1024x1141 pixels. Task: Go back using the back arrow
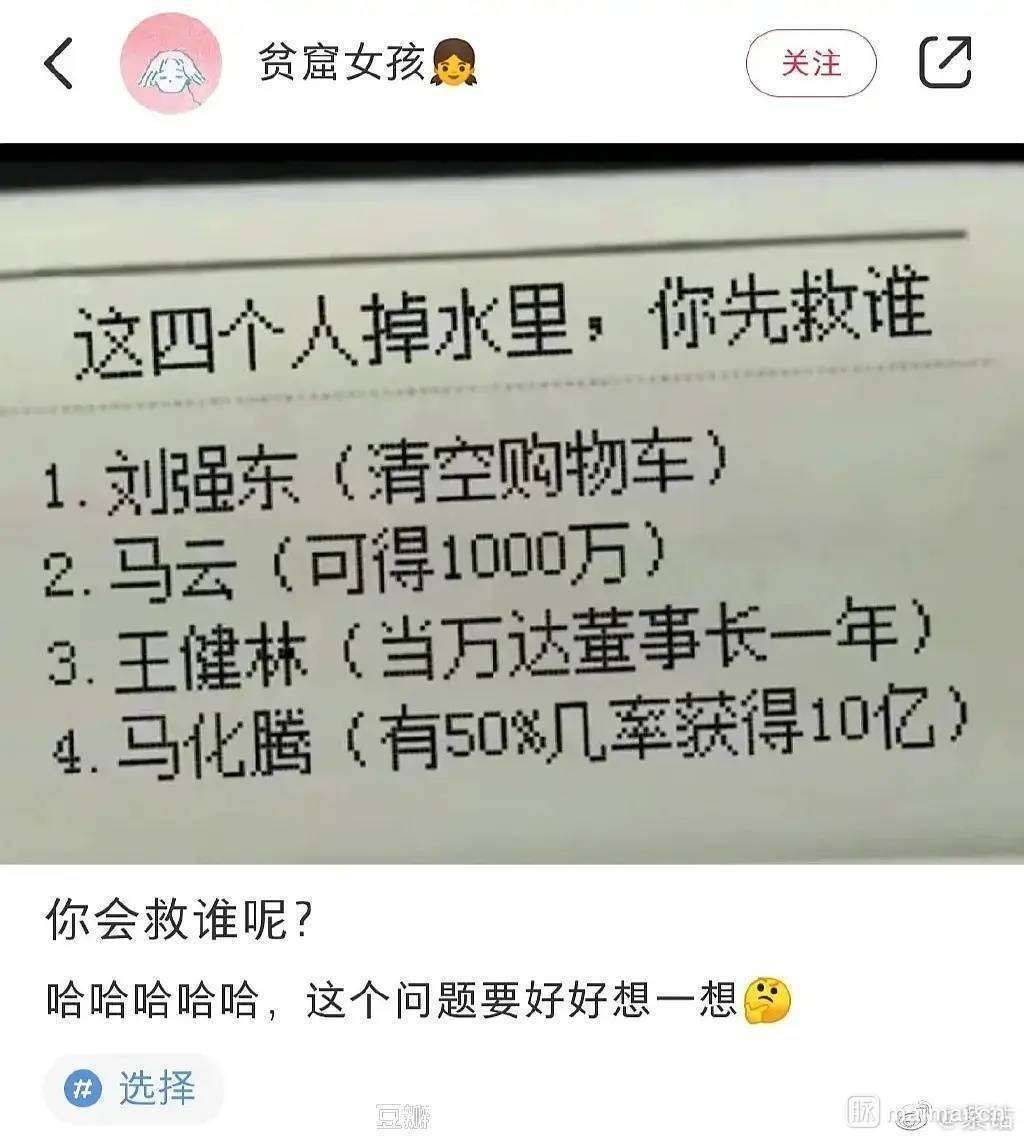pyautogui.click(x=59, y=65)
